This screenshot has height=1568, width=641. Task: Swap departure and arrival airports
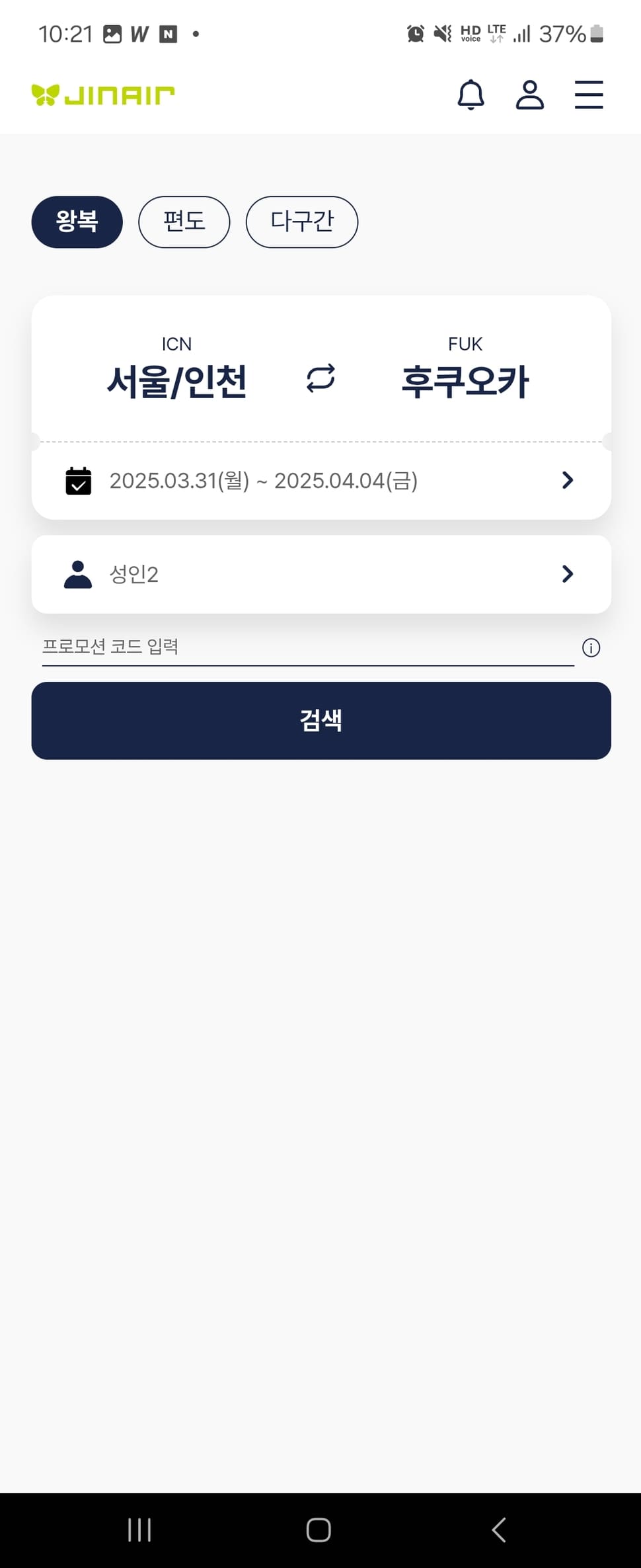[x=320, y=379]
